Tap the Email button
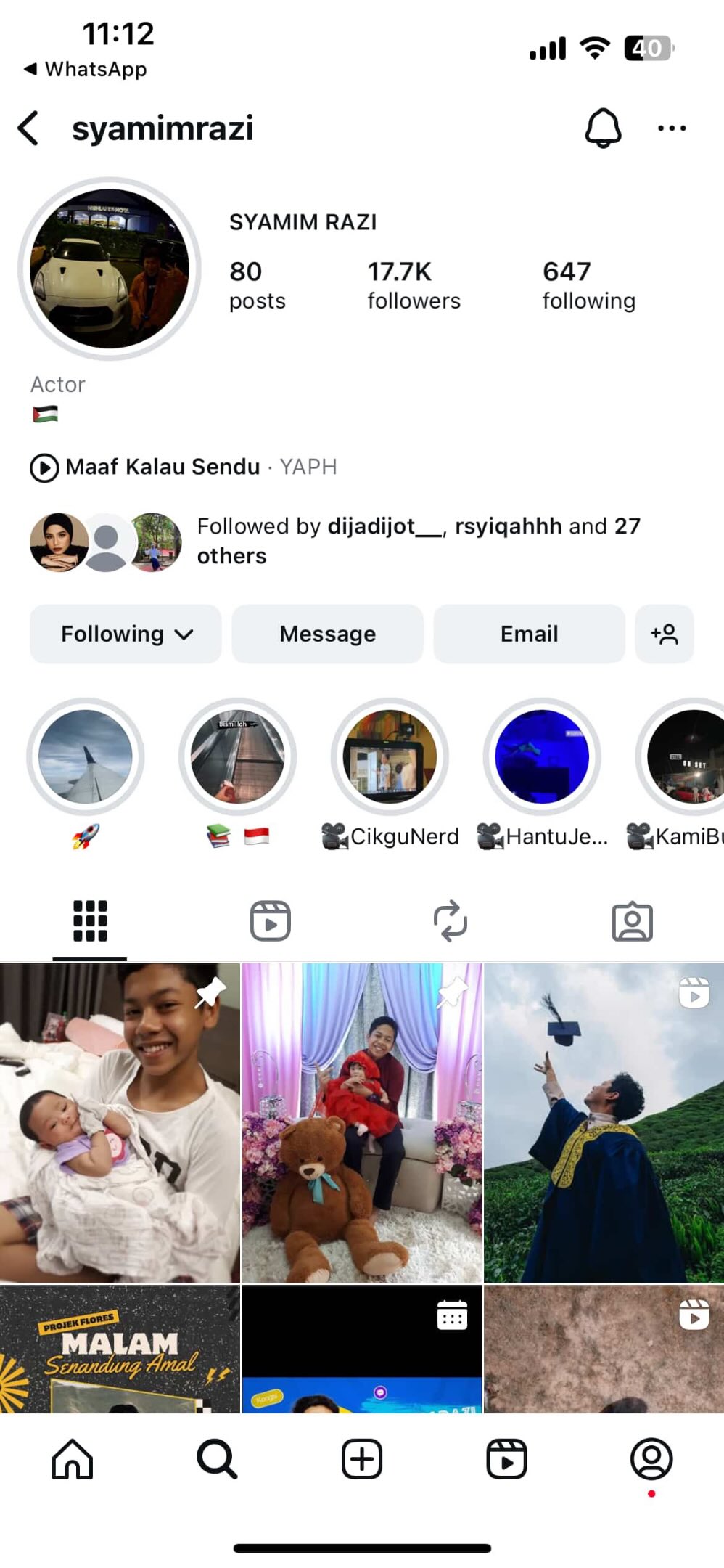This screenshot has height=1568, width=724. pyautogui.click(x=529, y=634)
